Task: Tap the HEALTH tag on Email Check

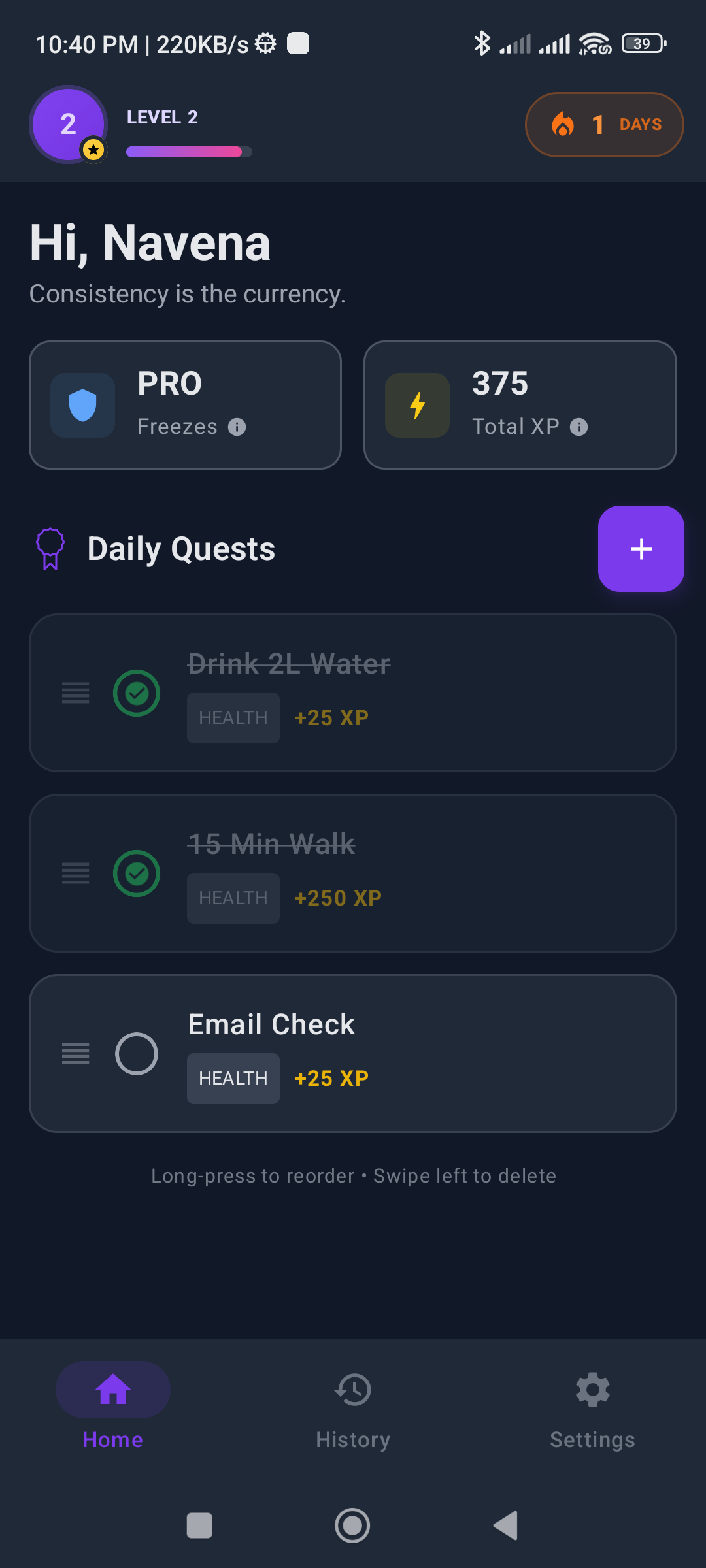Action: [233, 1078]
